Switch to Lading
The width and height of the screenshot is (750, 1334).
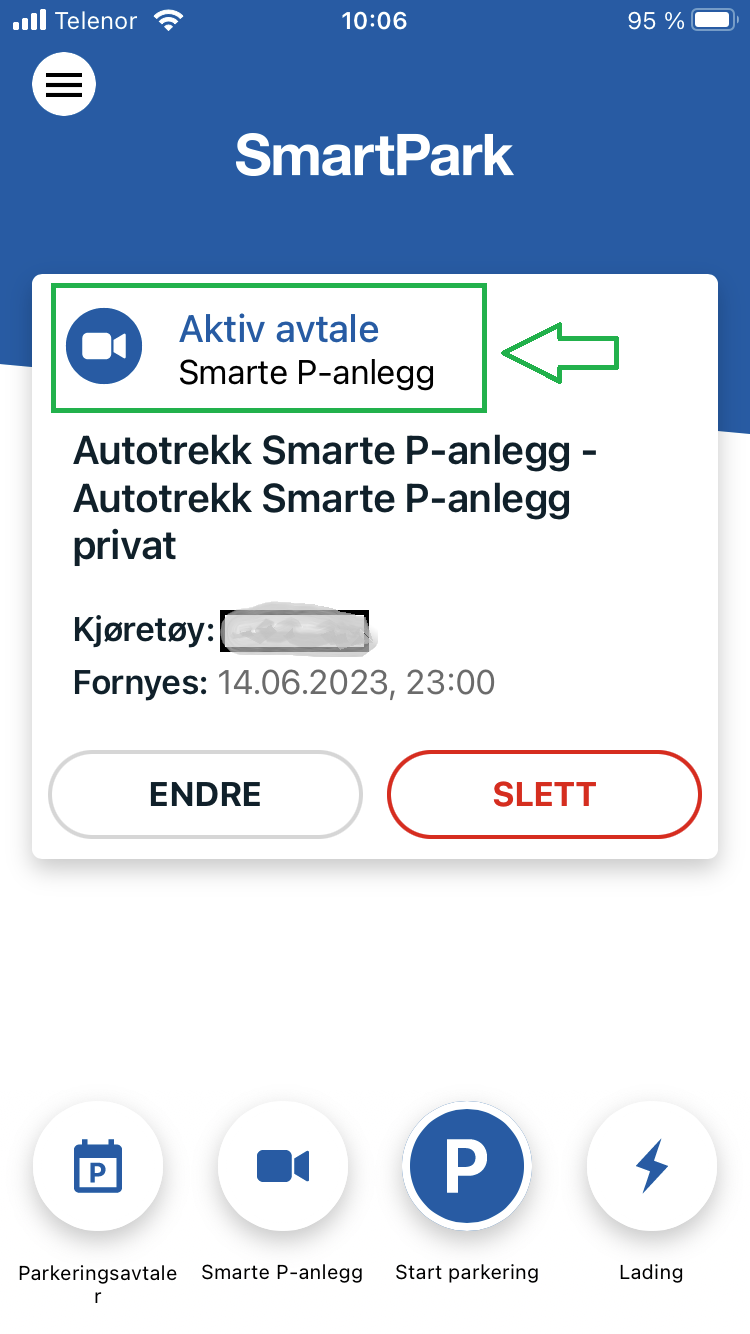(x=651, y=1166)
